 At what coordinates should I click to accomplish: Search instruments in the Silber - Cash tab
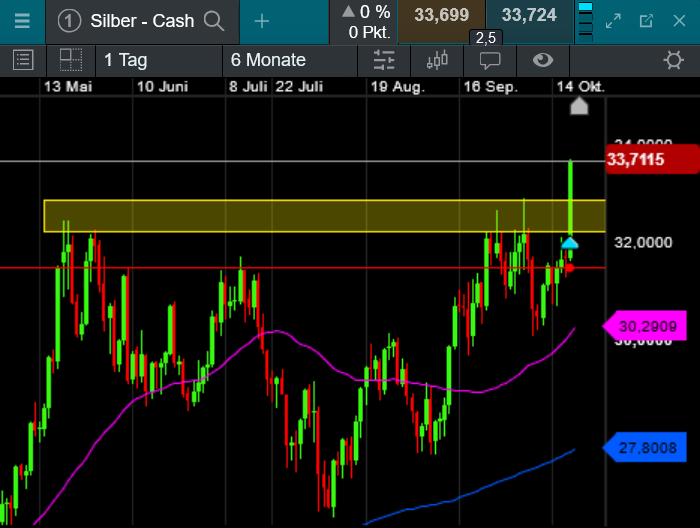(x=214, y=21)
